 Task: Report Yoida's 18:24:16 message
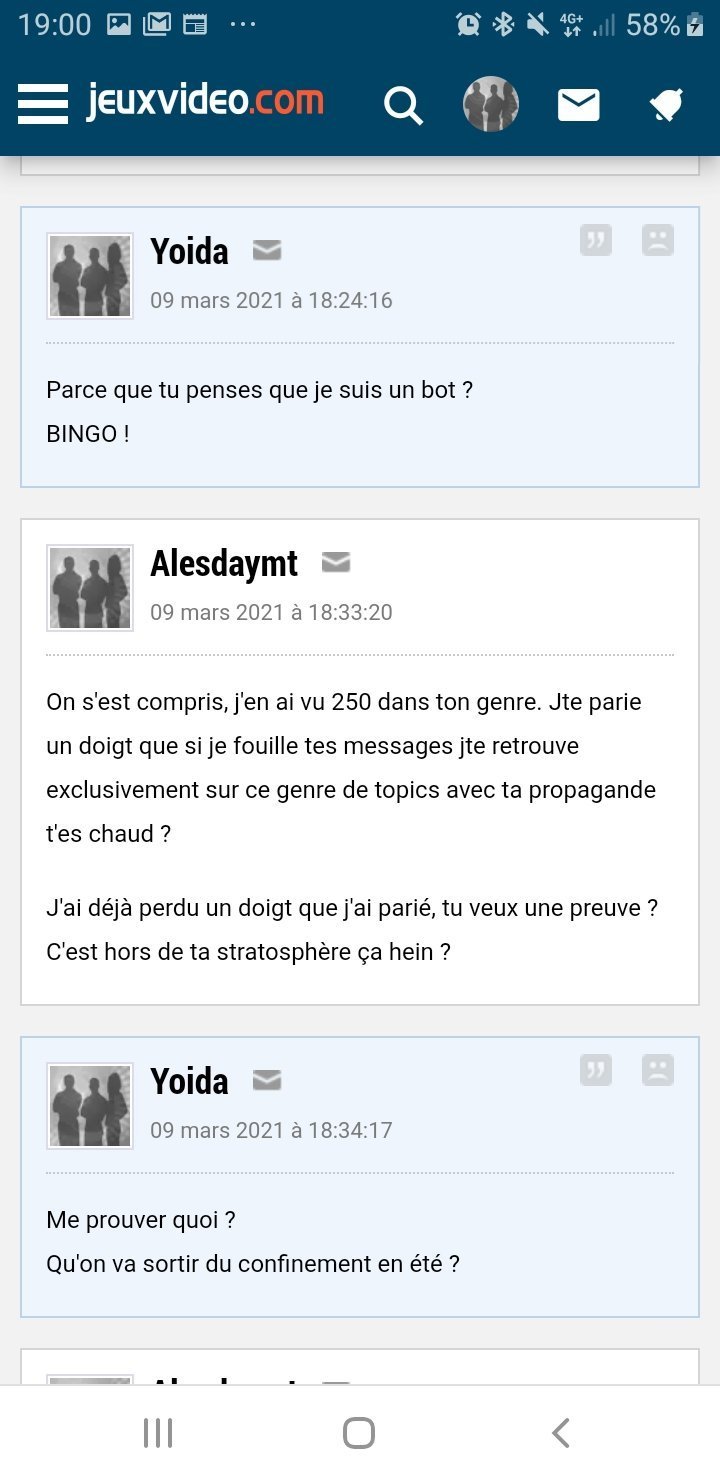click(658, 240)
